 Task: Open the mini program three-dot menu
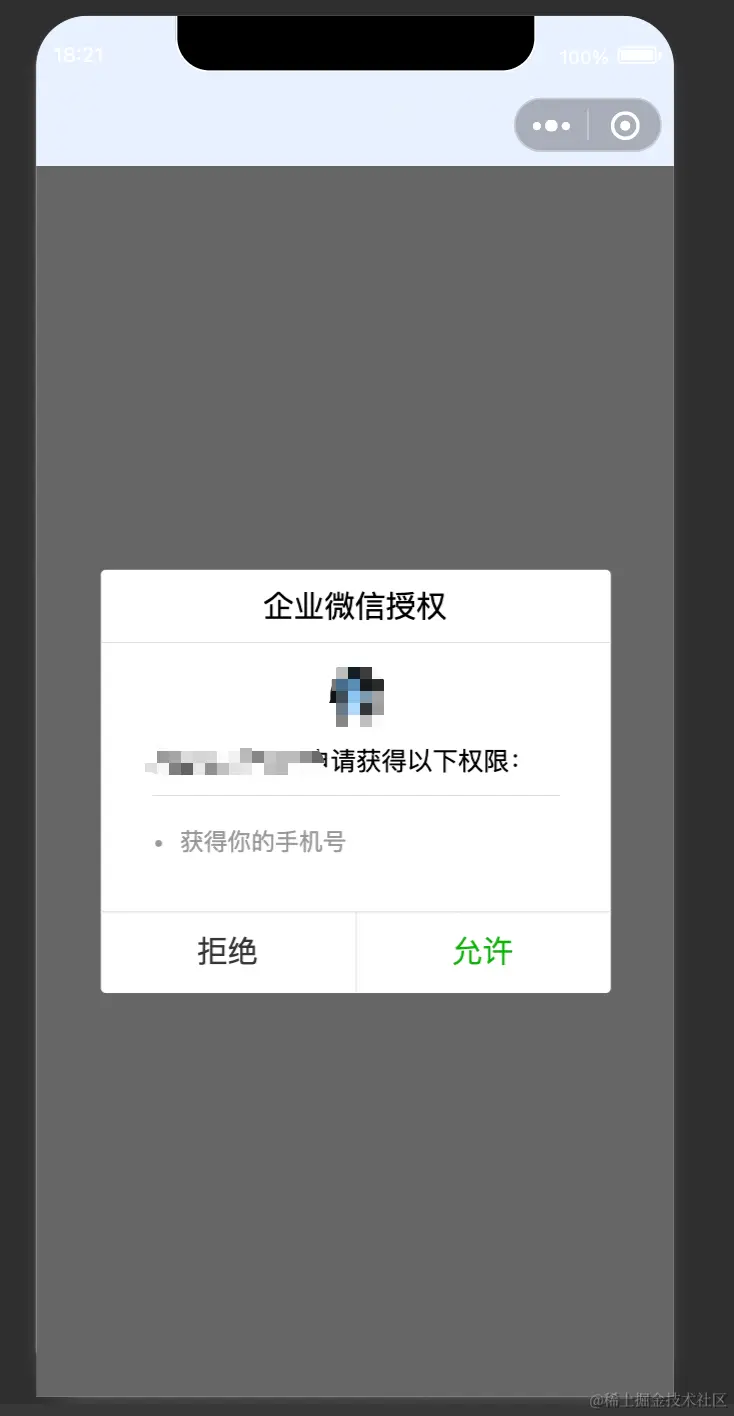552,126
